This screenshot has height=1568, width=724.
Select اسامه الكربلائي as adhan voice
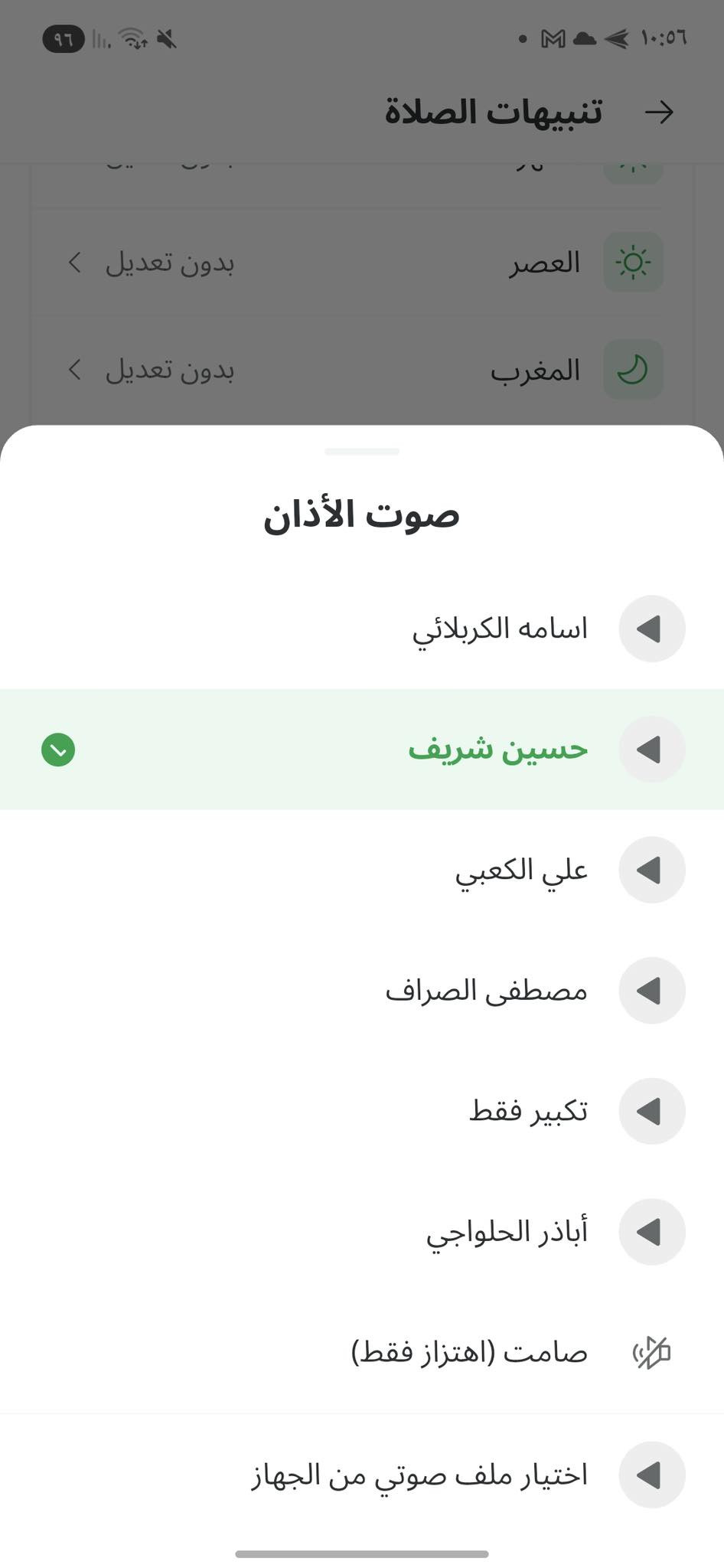[362, 629]
